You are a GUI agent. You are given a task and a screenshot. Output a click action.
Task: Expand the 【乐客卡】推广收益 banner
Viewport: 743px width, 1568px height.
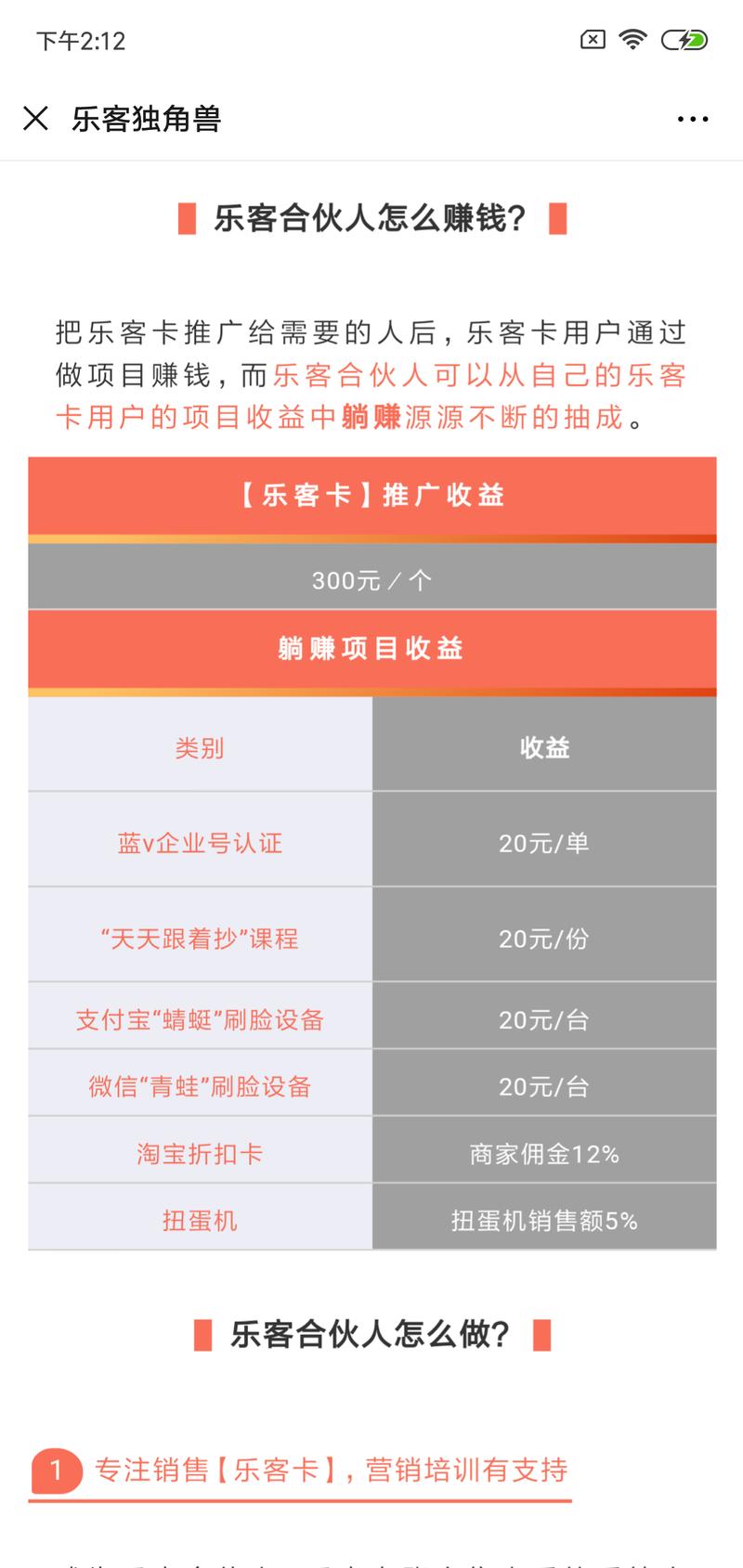(371, 496)
